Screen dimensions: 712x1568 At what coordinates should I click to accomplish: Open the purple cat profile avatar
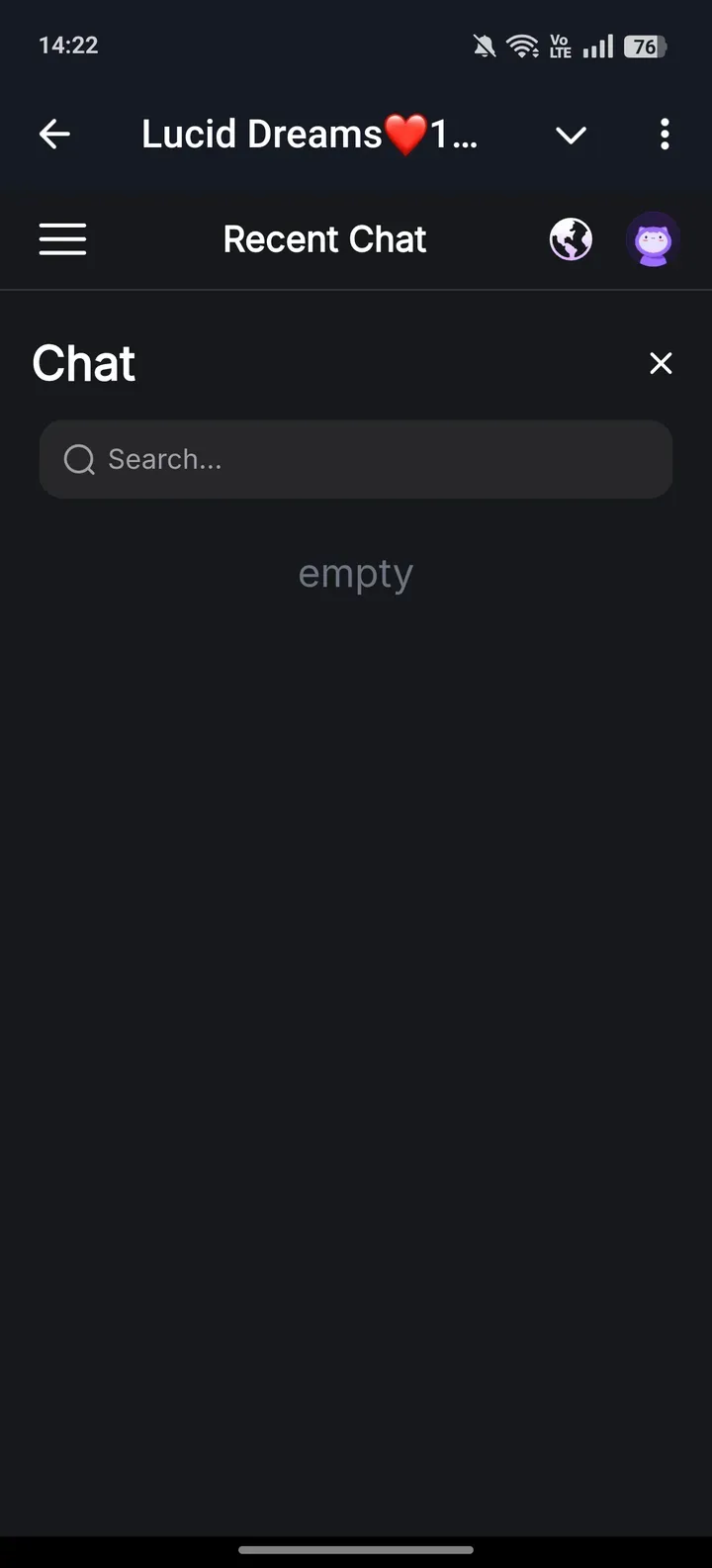653,239
